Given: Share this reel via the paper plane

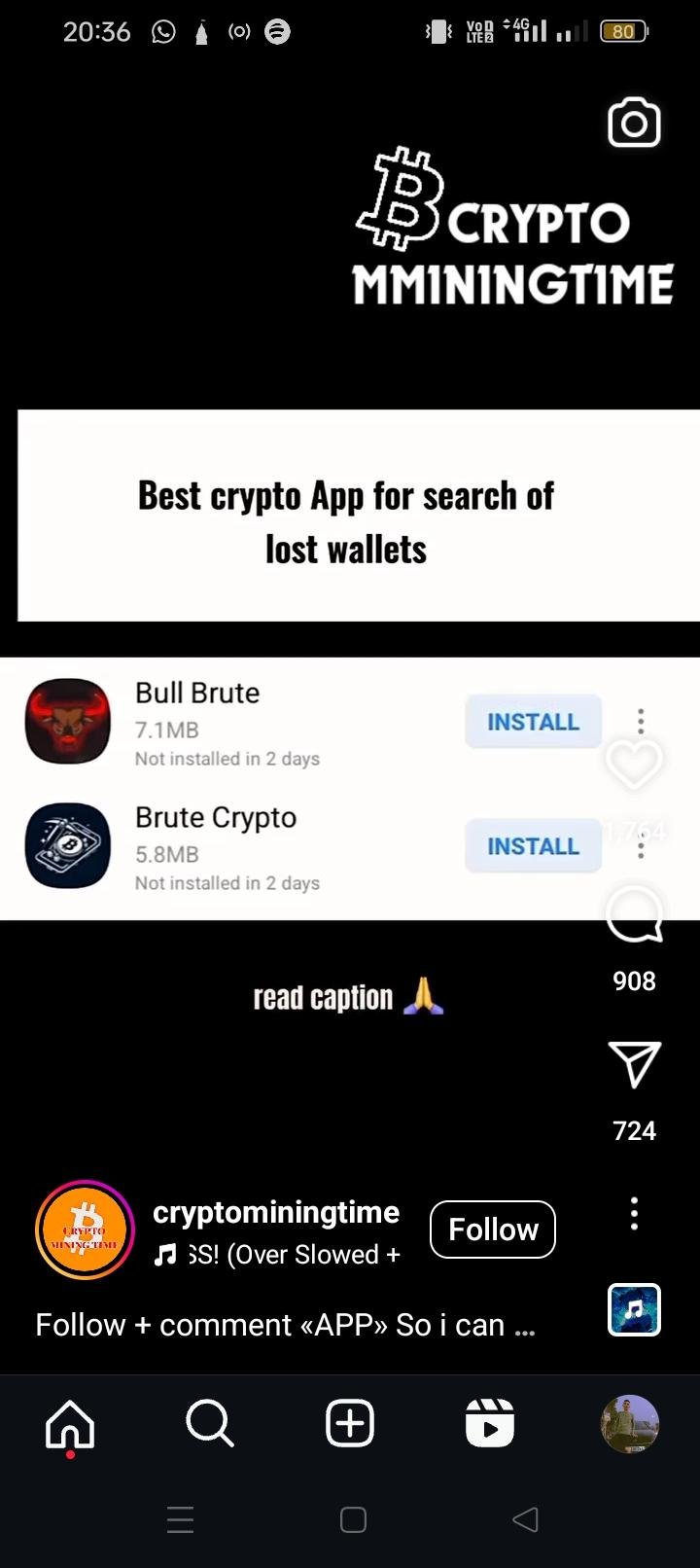Looking at the screenshot, I should [x=634, y=1065].
